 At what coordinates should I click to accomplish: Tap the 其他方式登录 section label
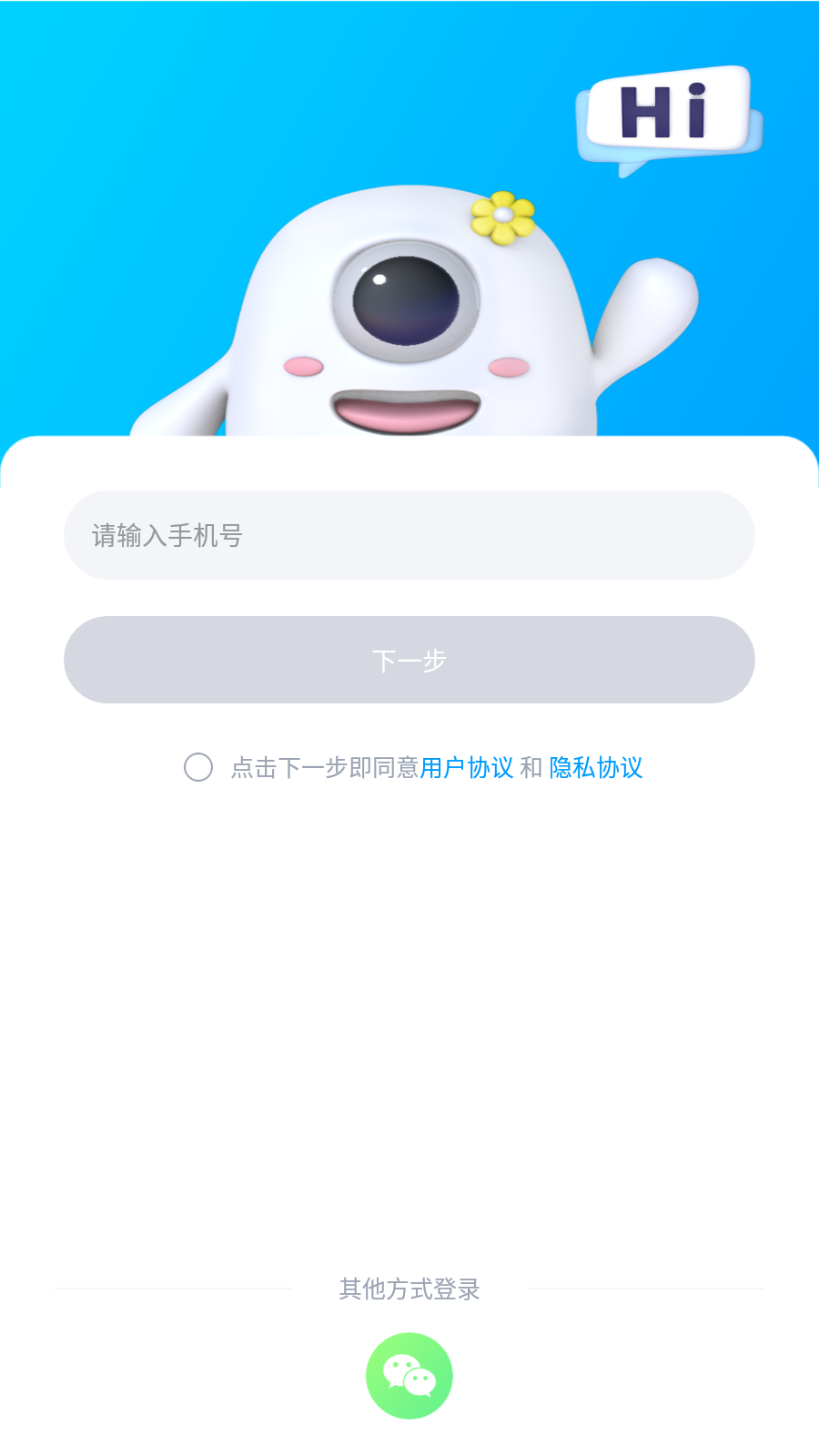pyautogui.click(x=409, y=1289)
